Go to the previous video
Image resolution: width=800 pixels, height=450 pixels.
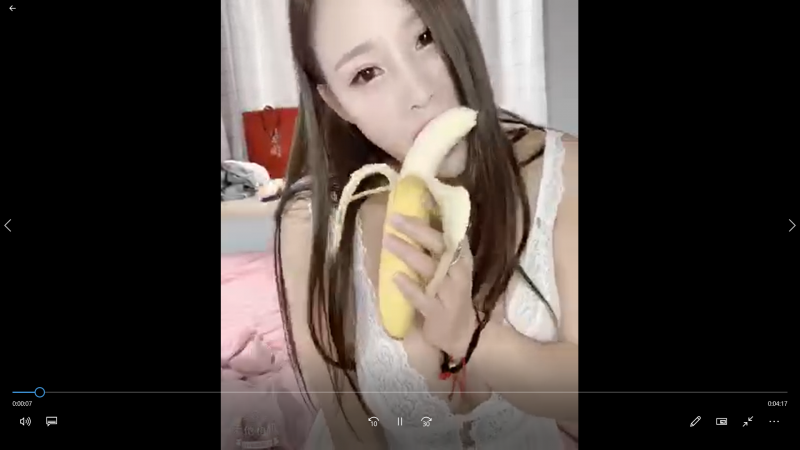(8, 226)
